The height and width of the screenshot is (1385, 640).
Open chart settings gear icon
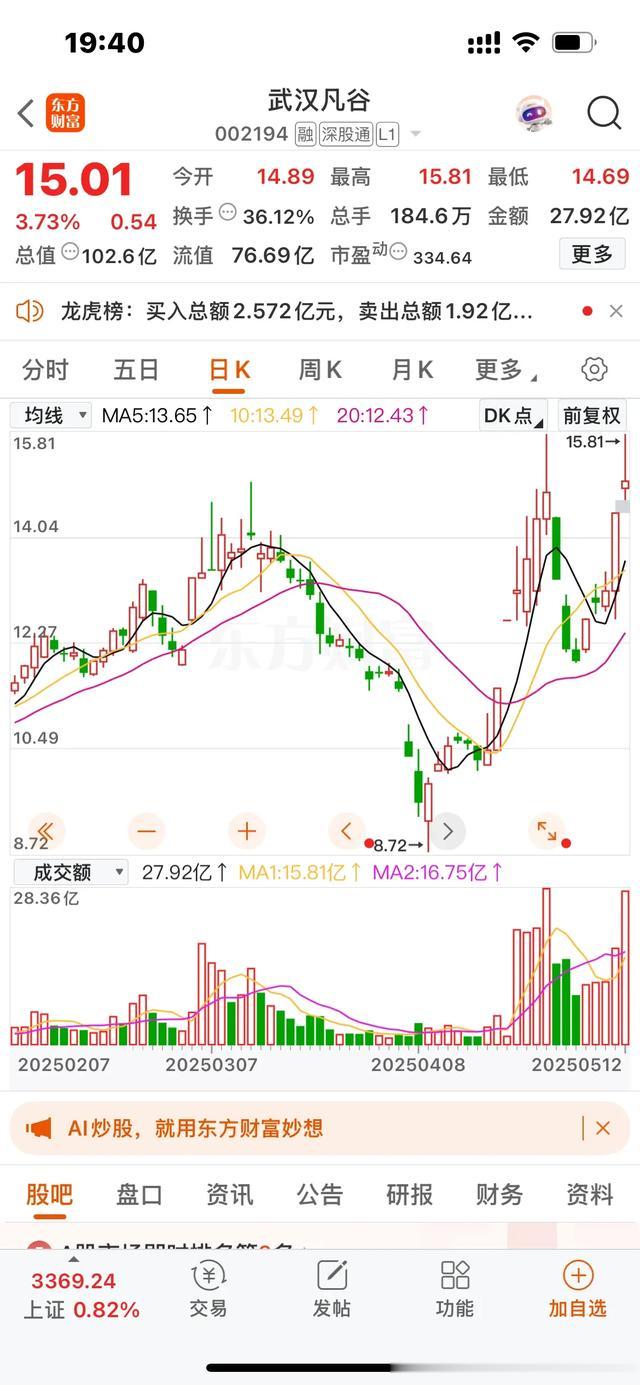tap(594, 370)
